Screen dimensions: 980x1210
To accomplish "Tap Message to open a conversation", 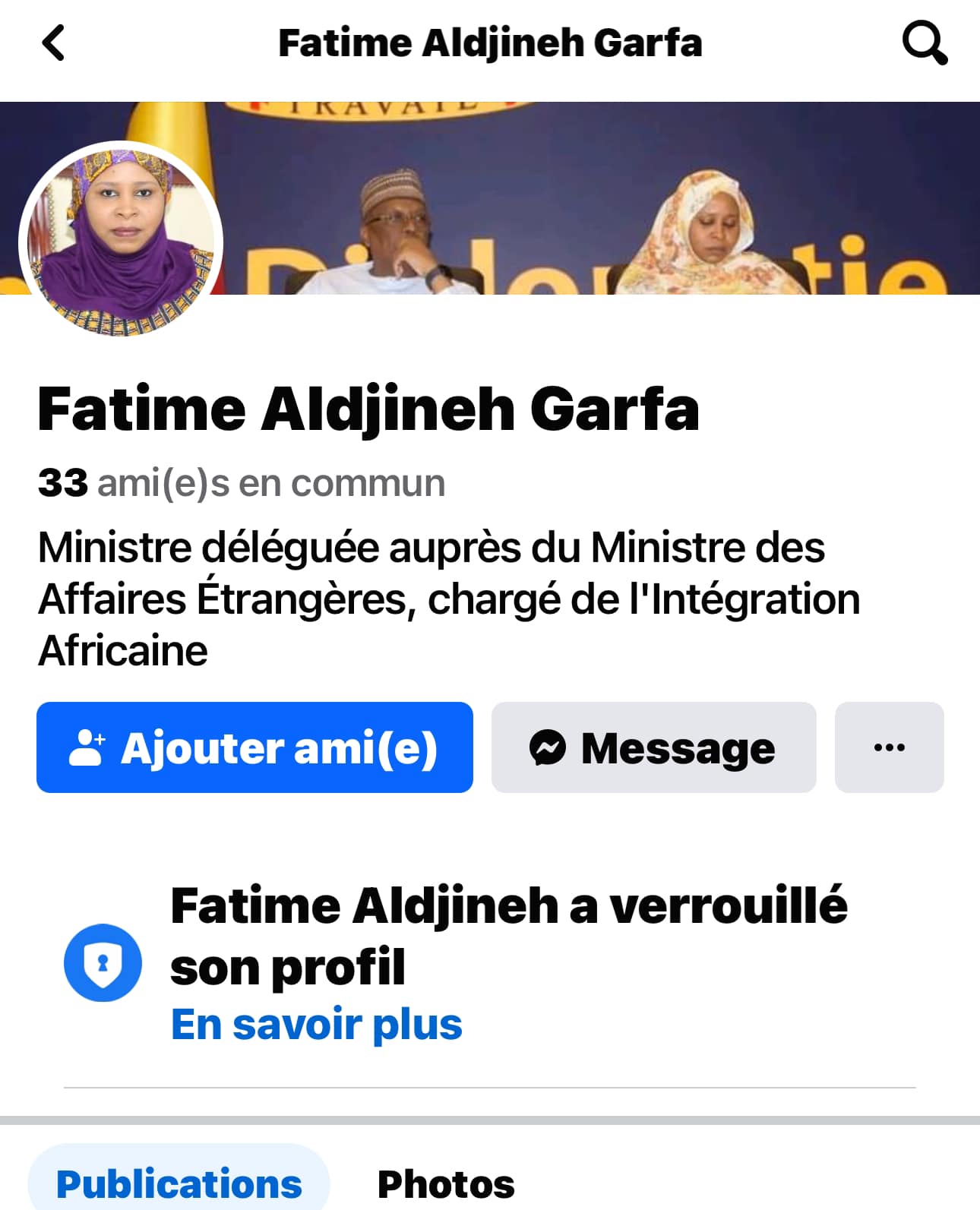I will 653,747.
